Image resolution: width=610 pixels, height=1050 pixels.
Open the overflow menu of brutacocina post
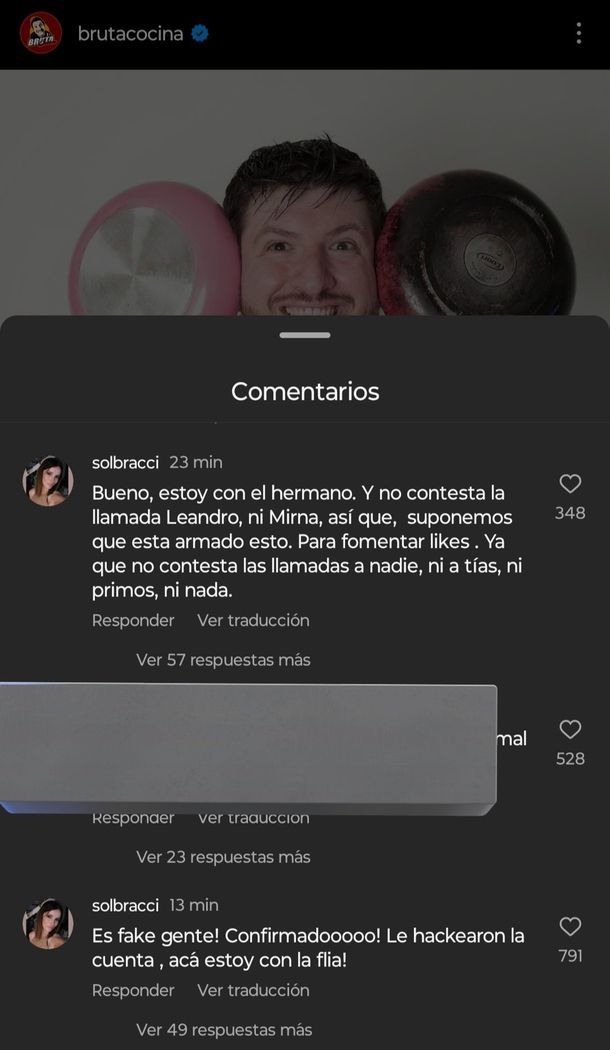click(x=578, y=33)
